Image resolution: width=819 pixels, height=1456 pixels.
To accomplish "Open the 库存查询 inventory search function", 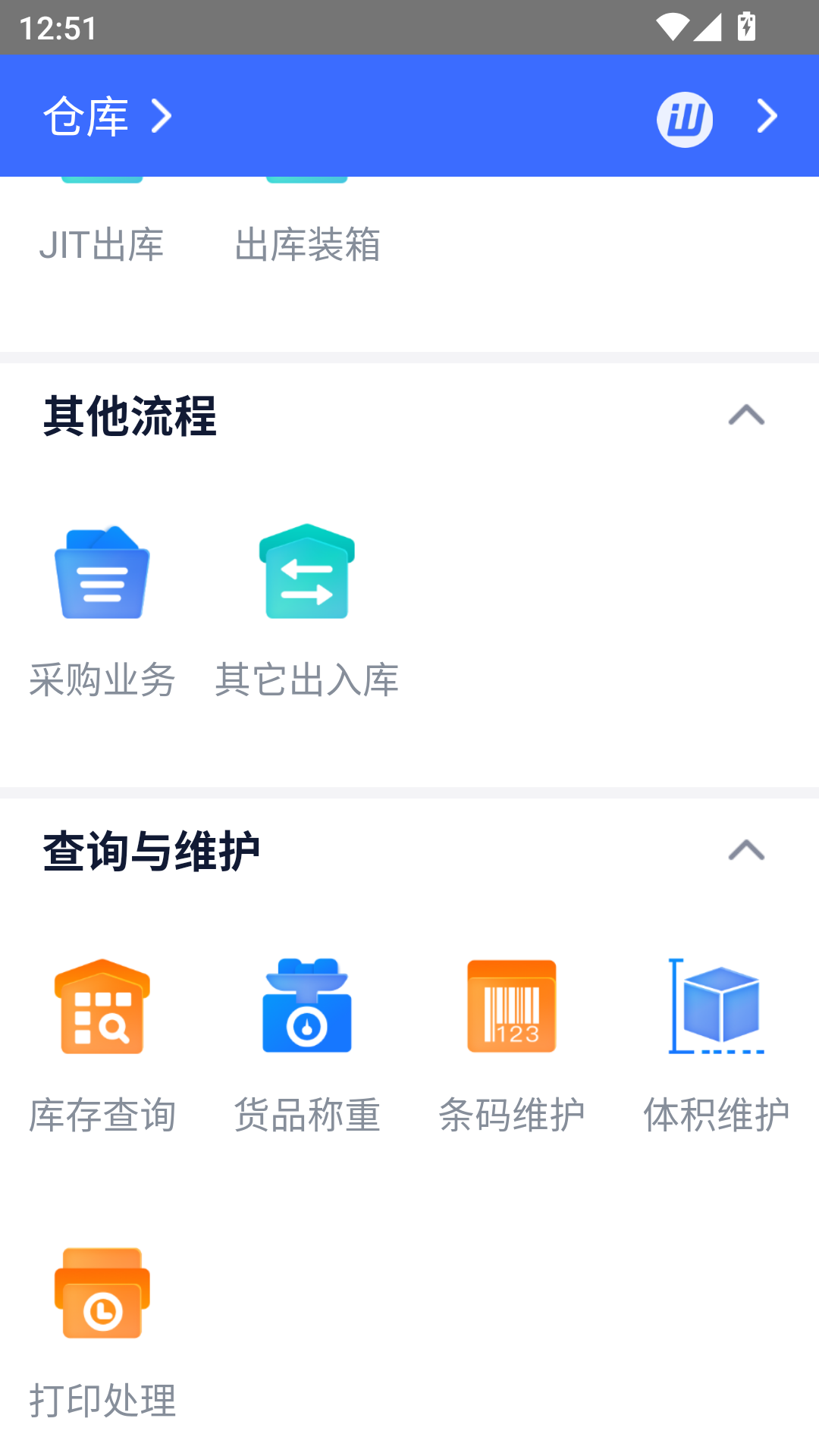I will tap(102, 1006).
